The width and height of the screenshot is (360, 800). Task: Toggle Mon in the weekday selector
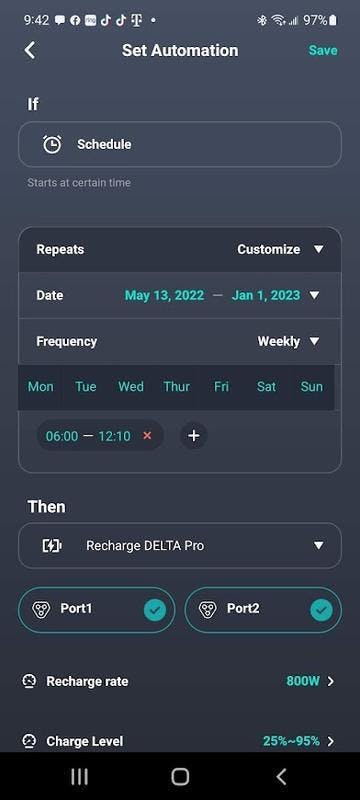pos(40,387)
